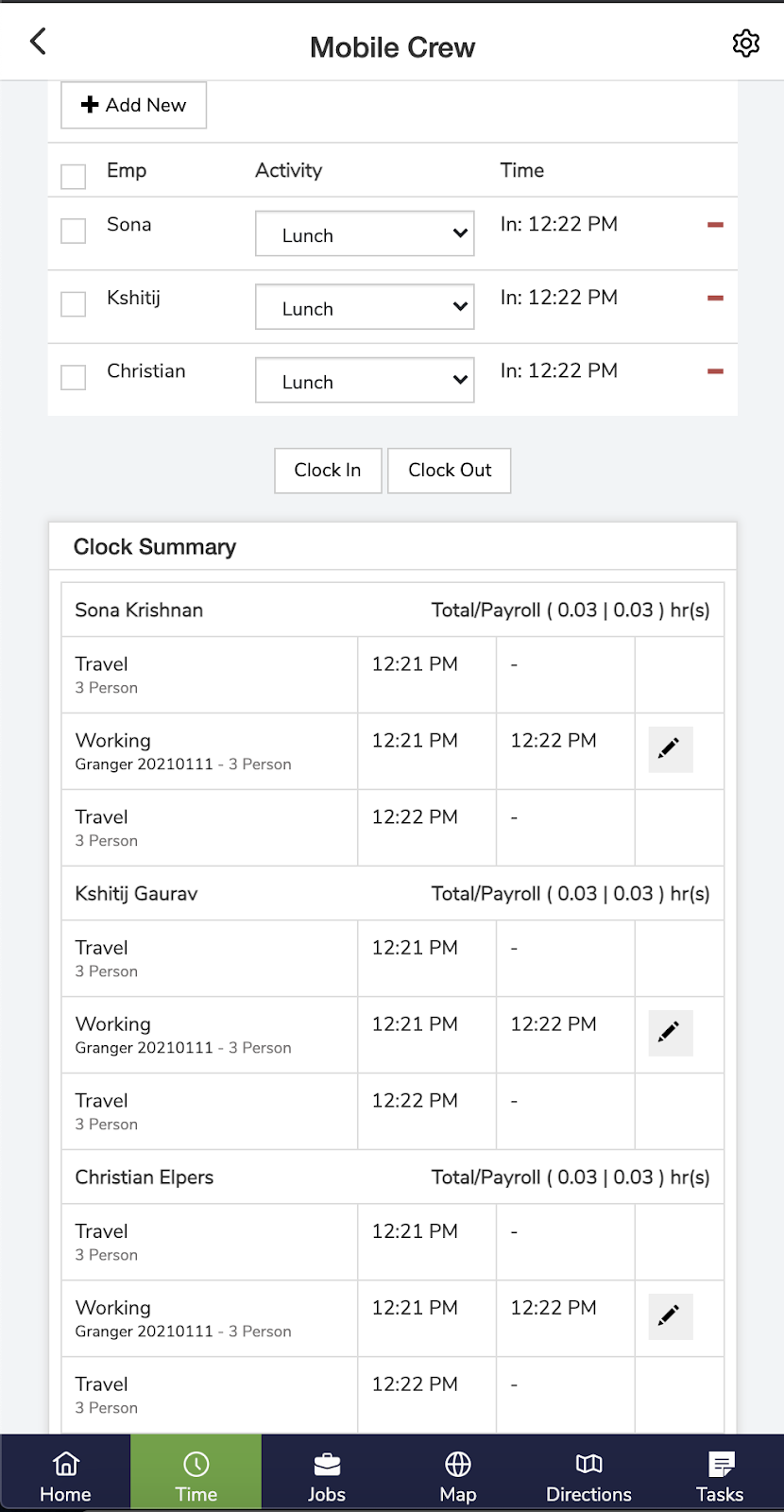Select the checkbox next to Kshitij
This screenshot has height=1512, width=784.
point(73,303)
